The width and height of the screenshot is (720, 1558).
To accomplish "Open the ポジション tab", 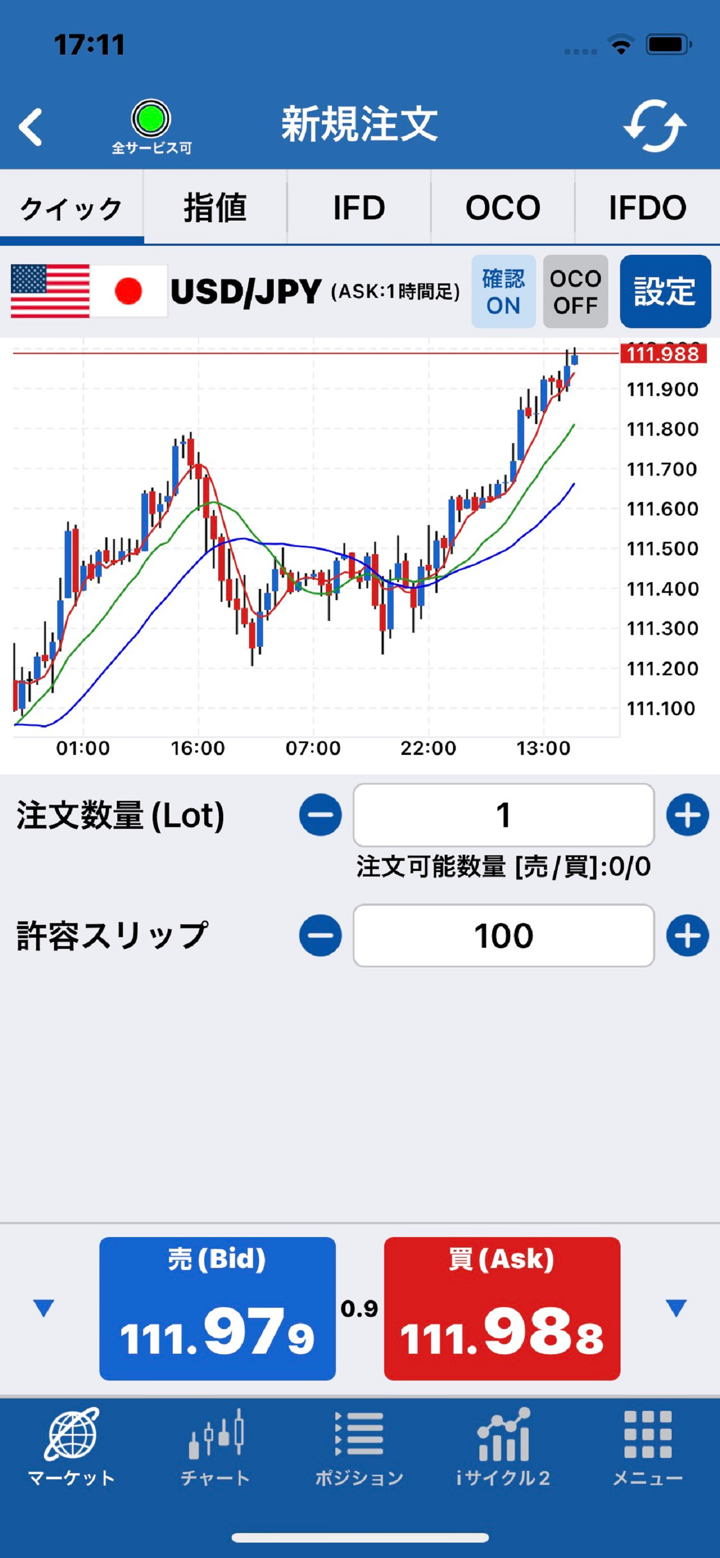I will coord(359,1448).
